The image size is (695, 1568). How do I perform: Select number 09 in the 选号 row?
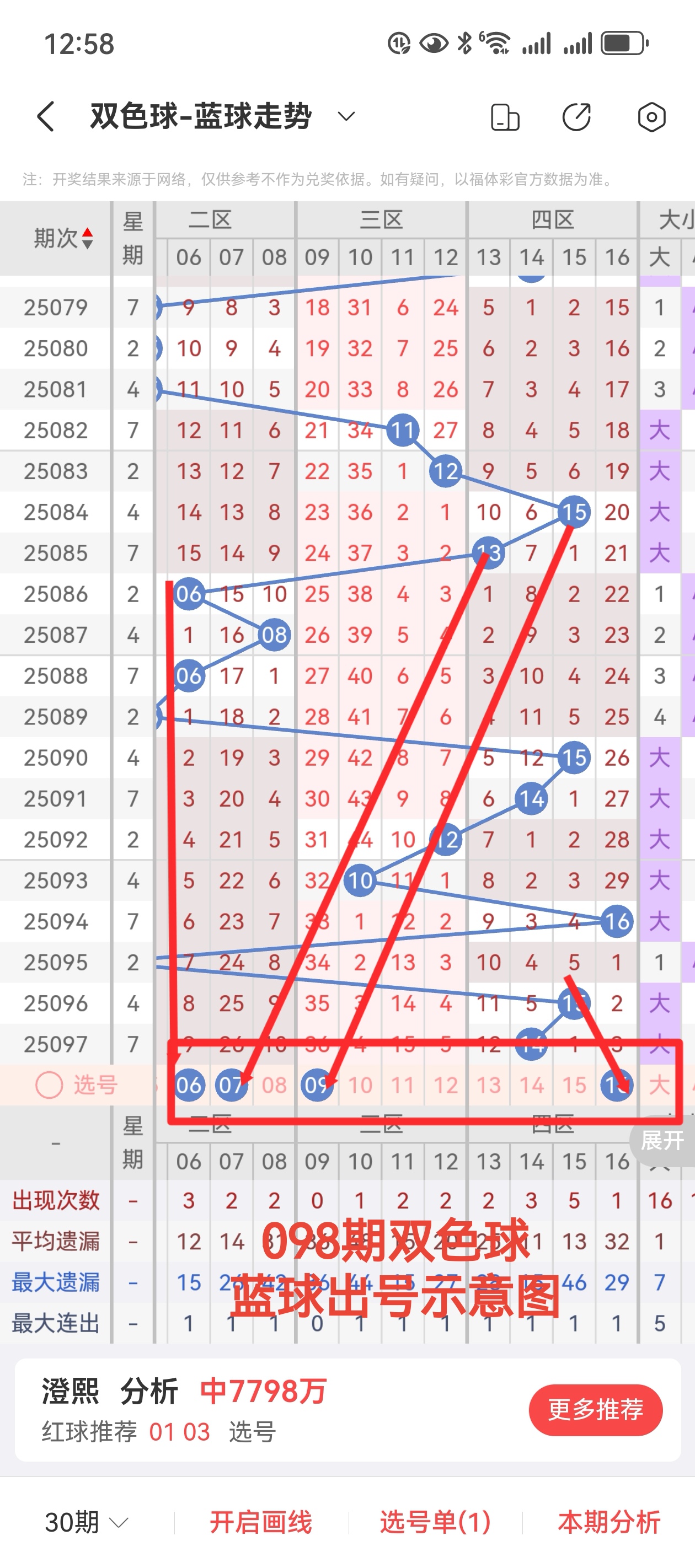(317, 1084)
